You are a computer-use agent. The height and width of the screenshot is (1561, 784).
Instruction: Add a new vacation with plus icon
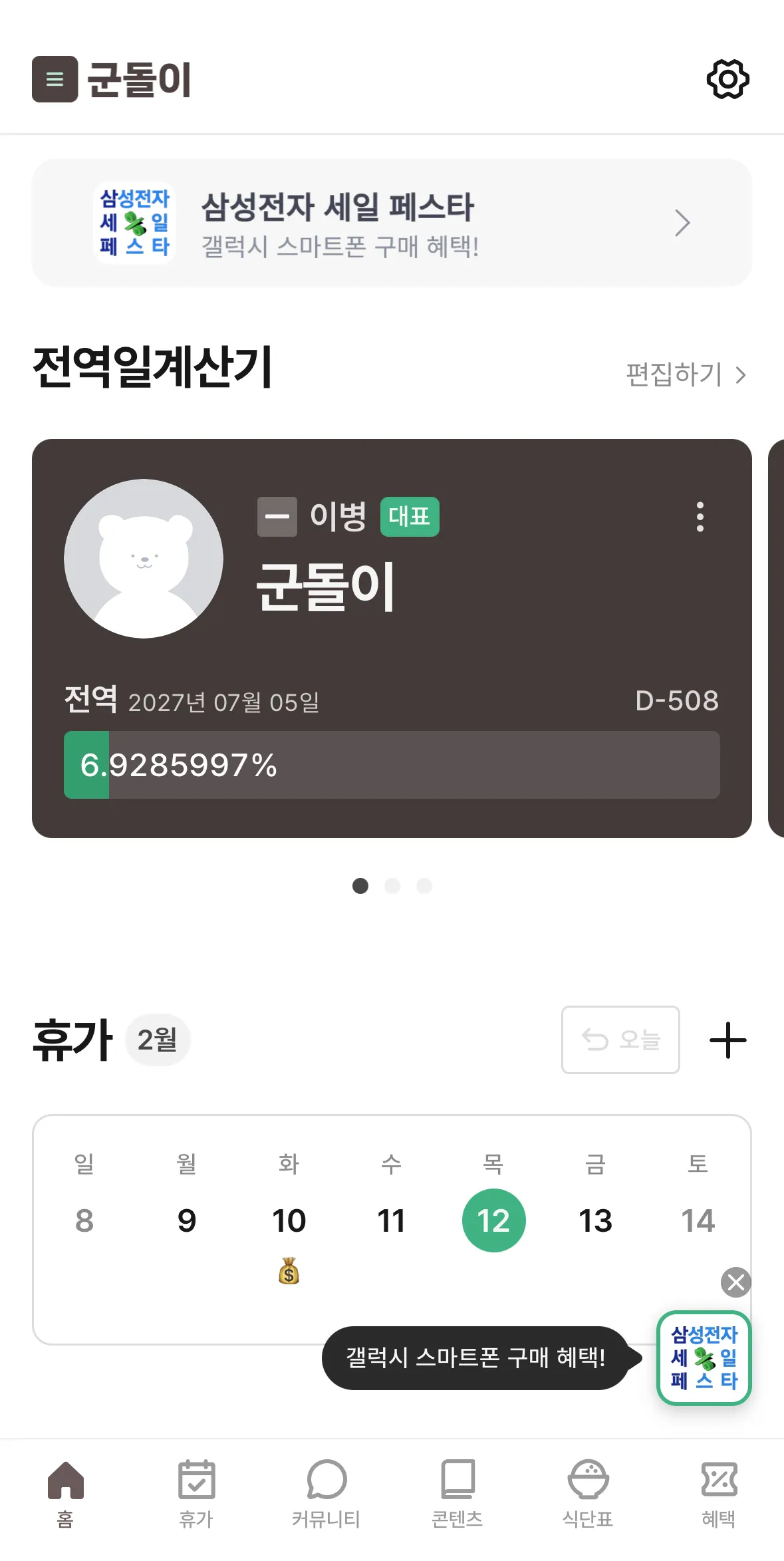point(727,1040)
